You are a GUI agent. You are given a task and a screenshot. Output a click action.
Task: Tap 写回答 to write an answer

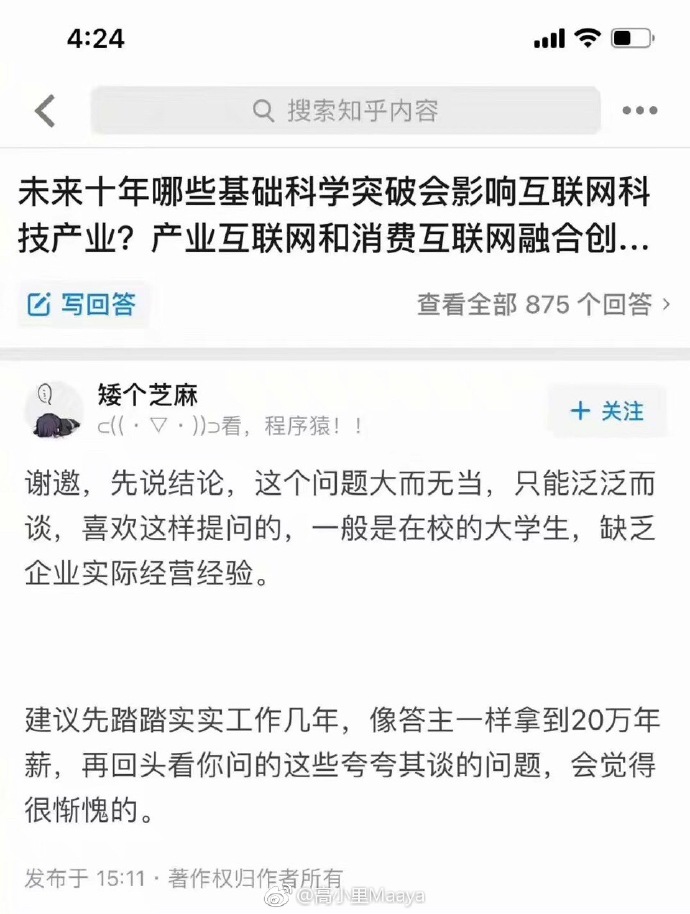tap(82, 304)
